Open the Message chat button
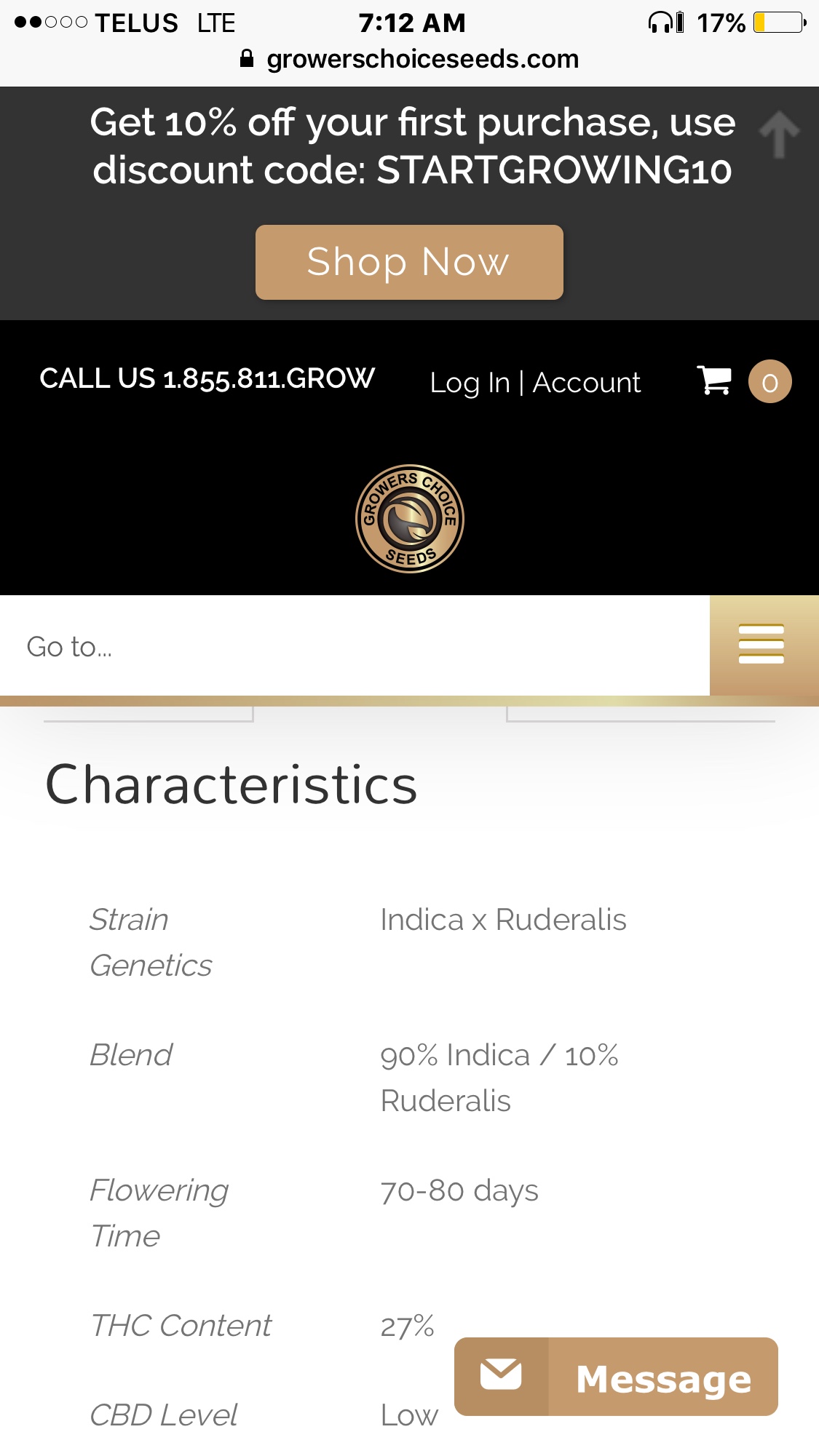Screen dimensions: 819x1456 point(616,1377)
